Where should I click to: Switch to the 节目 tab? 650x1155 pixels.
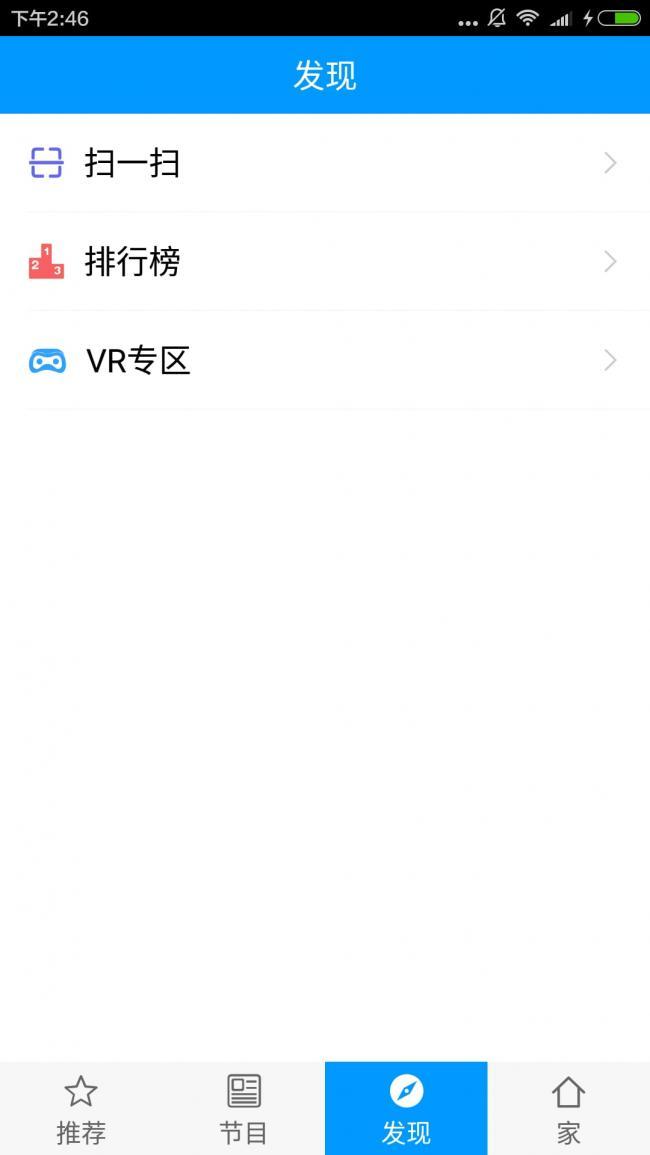(x=243, y=1109)
